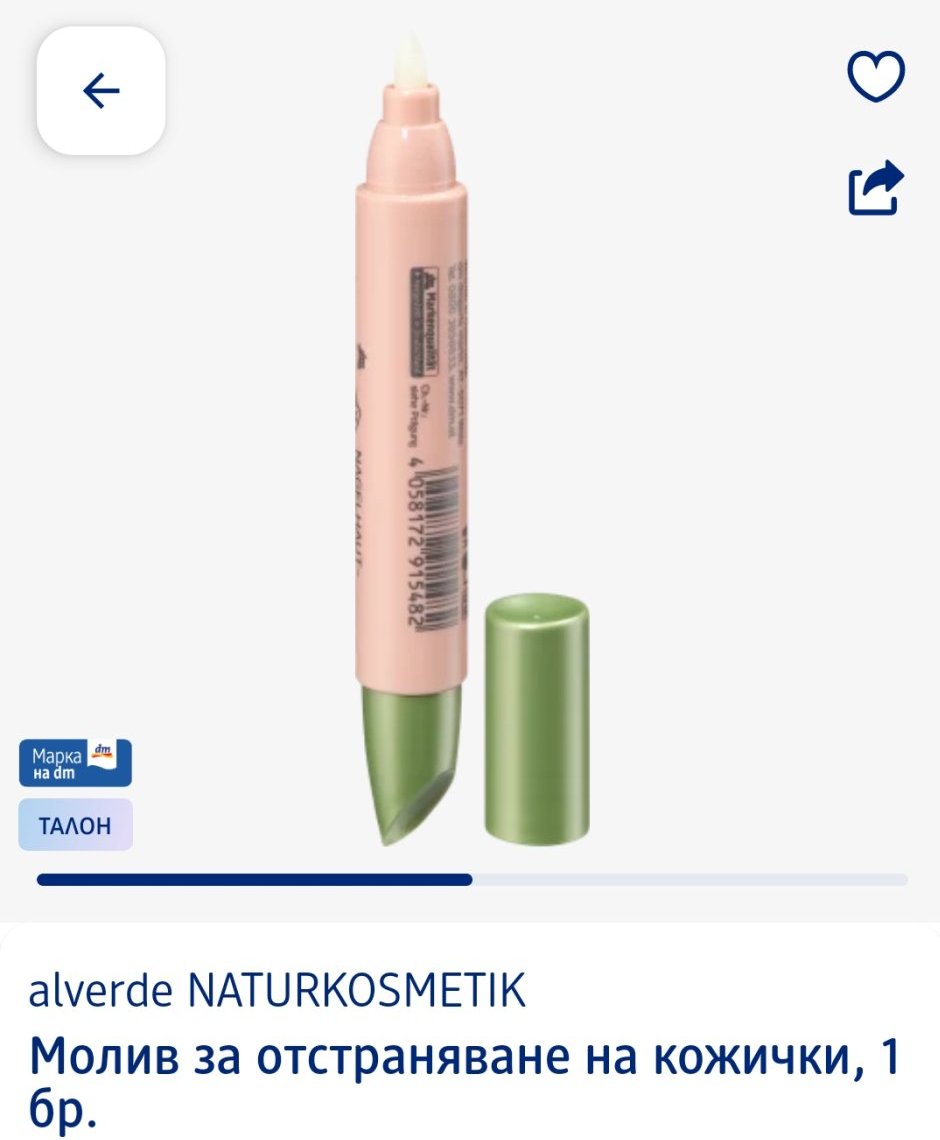Add product to favorites with heart
Screen dimensions: 940x1140
(875, 77)
